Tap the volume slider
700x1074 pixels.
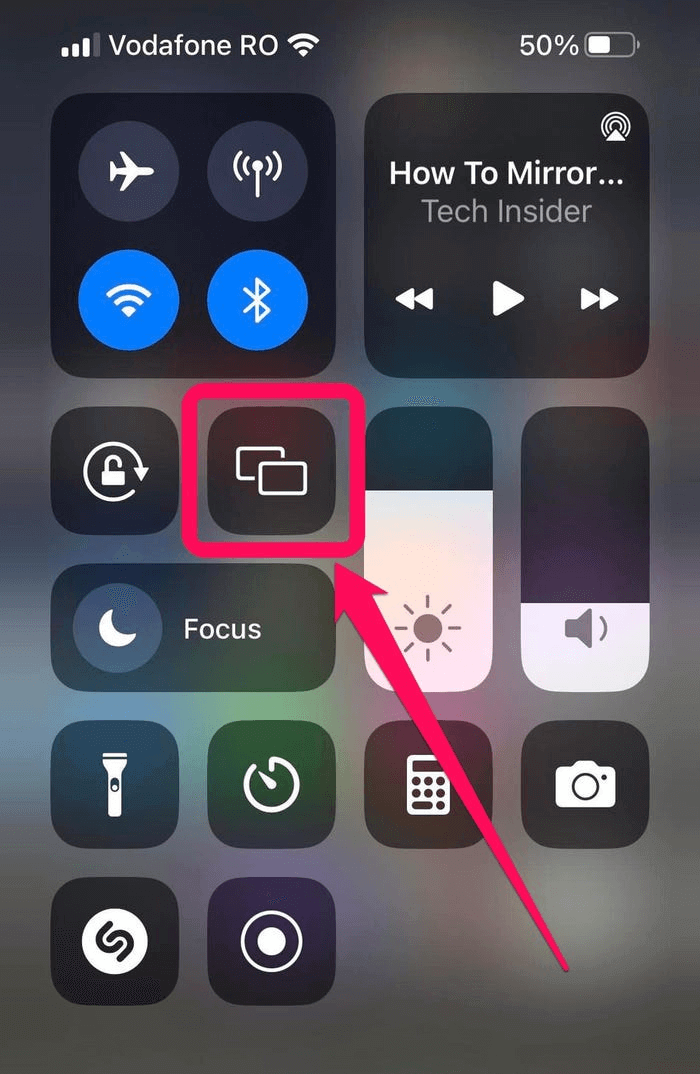tap(585, 550)
